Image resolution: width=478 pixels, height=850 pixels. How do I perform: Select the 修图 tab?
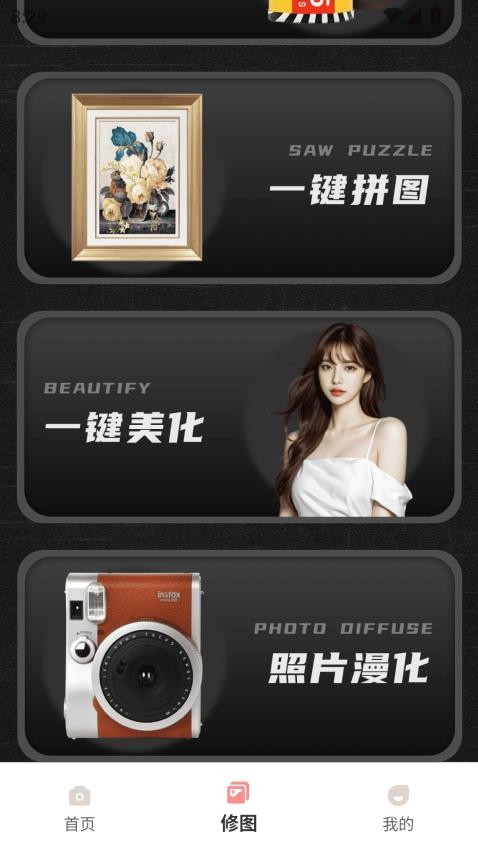tap(238, 807)
